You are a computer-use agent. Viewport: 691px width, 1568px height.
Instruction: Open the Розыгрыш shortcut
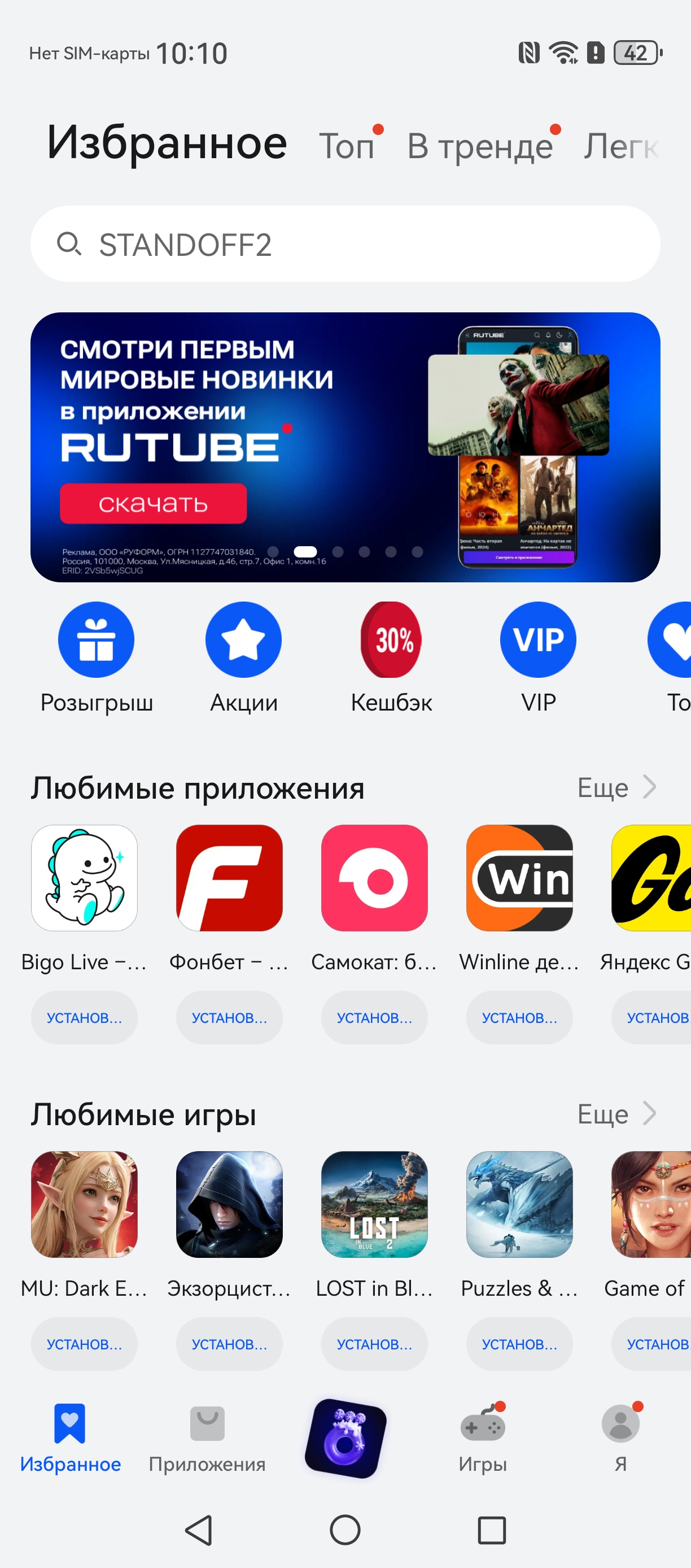pos(96,641)
